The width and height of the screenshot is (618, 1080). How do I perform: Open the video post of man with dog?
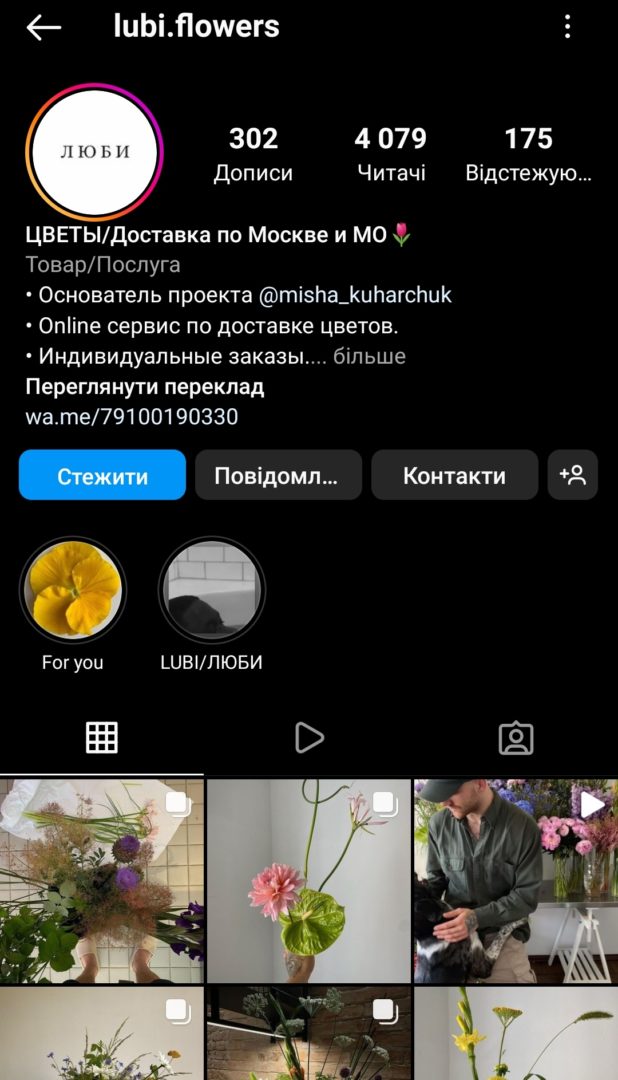(x=515, y=880)
